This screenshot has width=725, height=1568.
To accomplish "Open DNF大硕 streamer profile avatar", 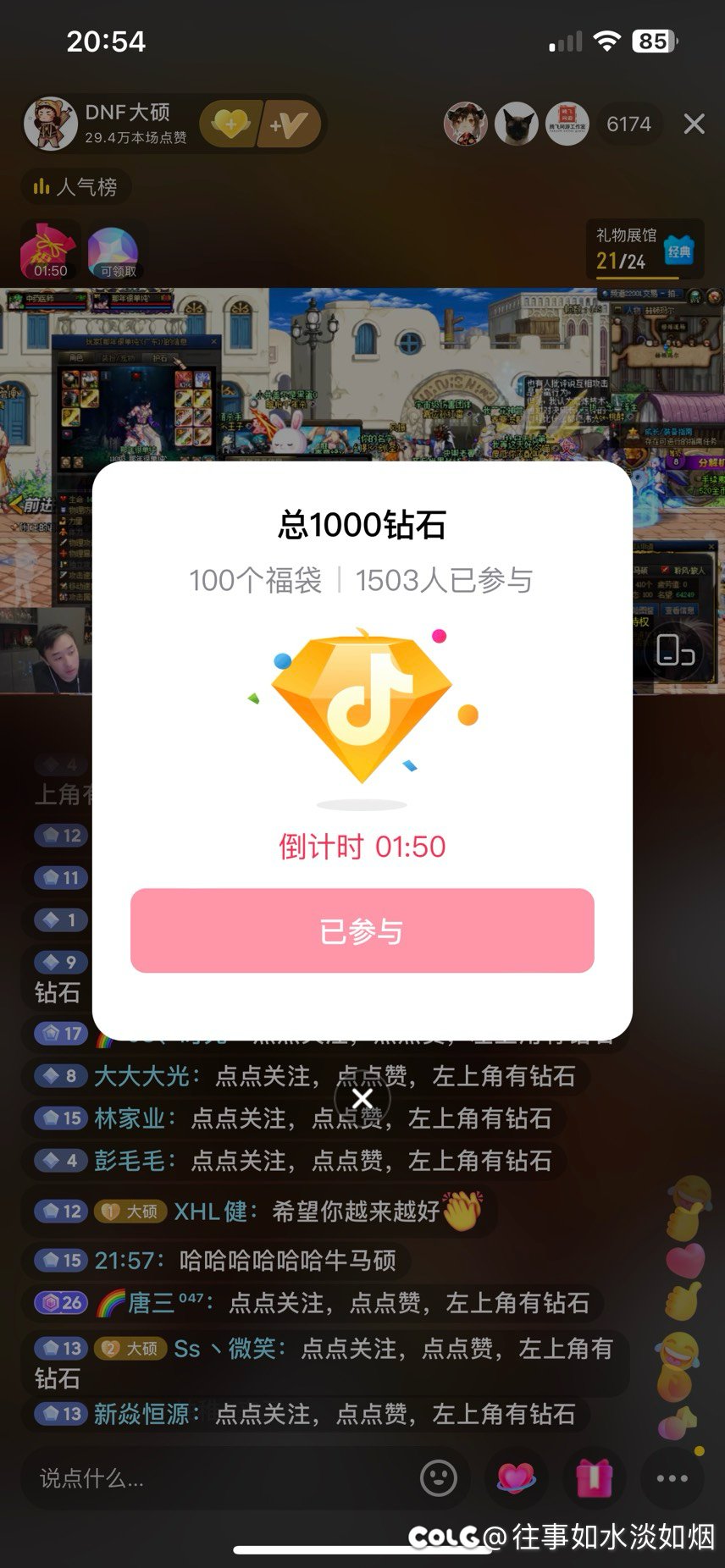I will click(50, 124).
